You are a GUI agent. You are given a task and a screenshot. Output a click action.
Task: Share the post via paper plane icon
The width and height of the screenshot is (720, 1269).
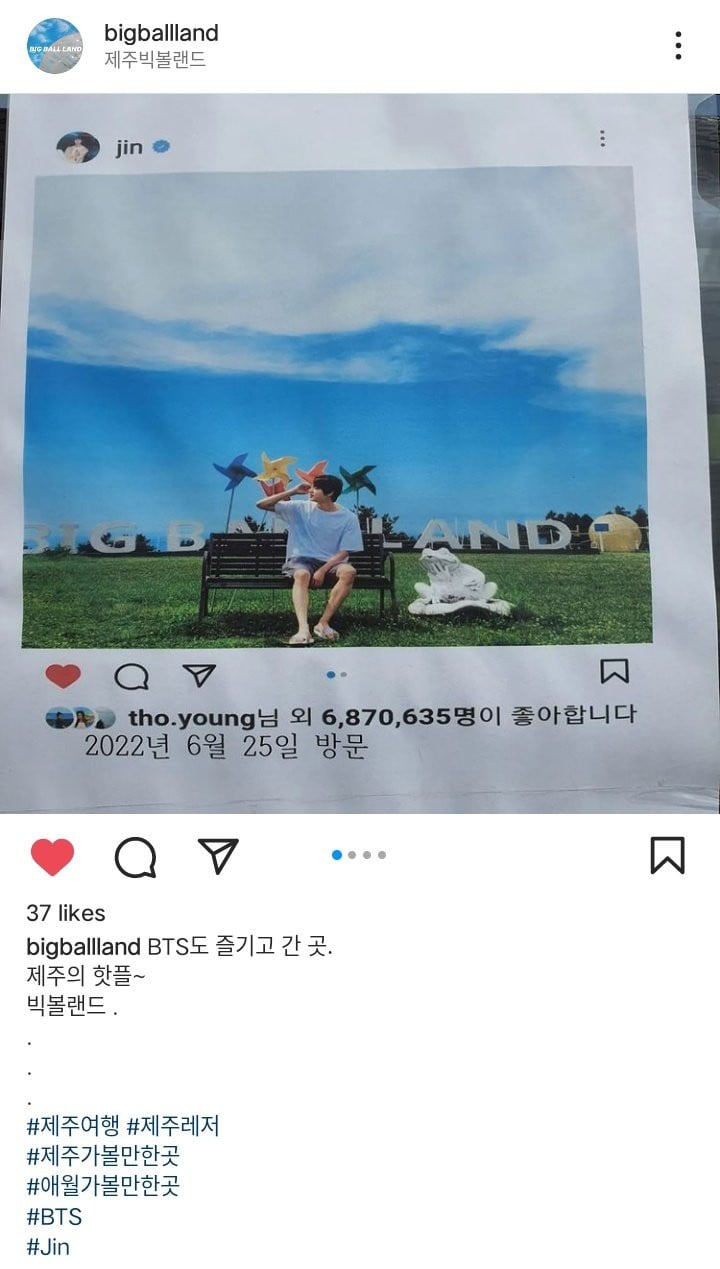click(x=218, y=856)
